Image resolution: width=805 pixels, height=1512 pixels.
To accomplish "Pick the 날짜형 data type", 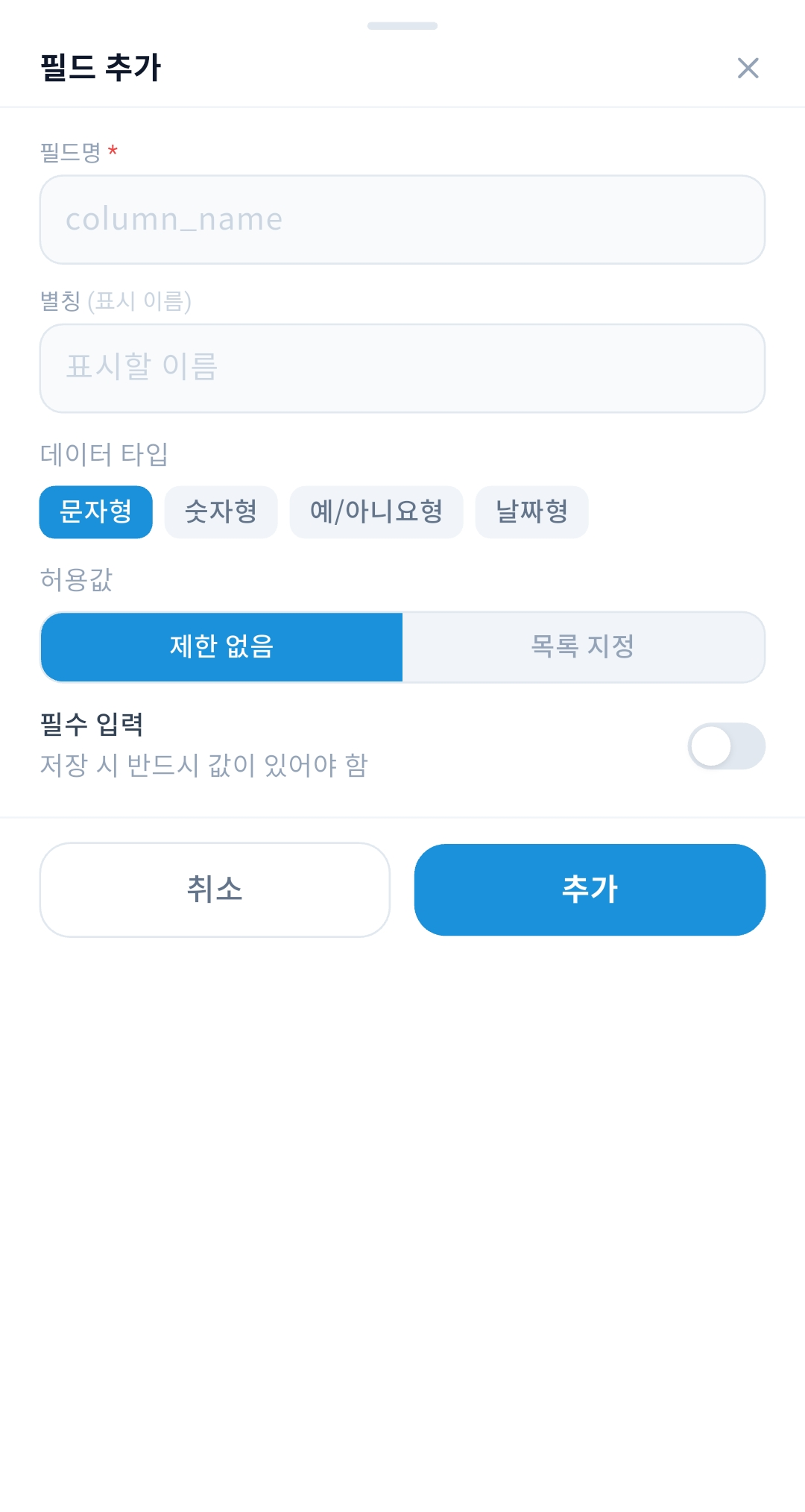I will click(531, 511).
